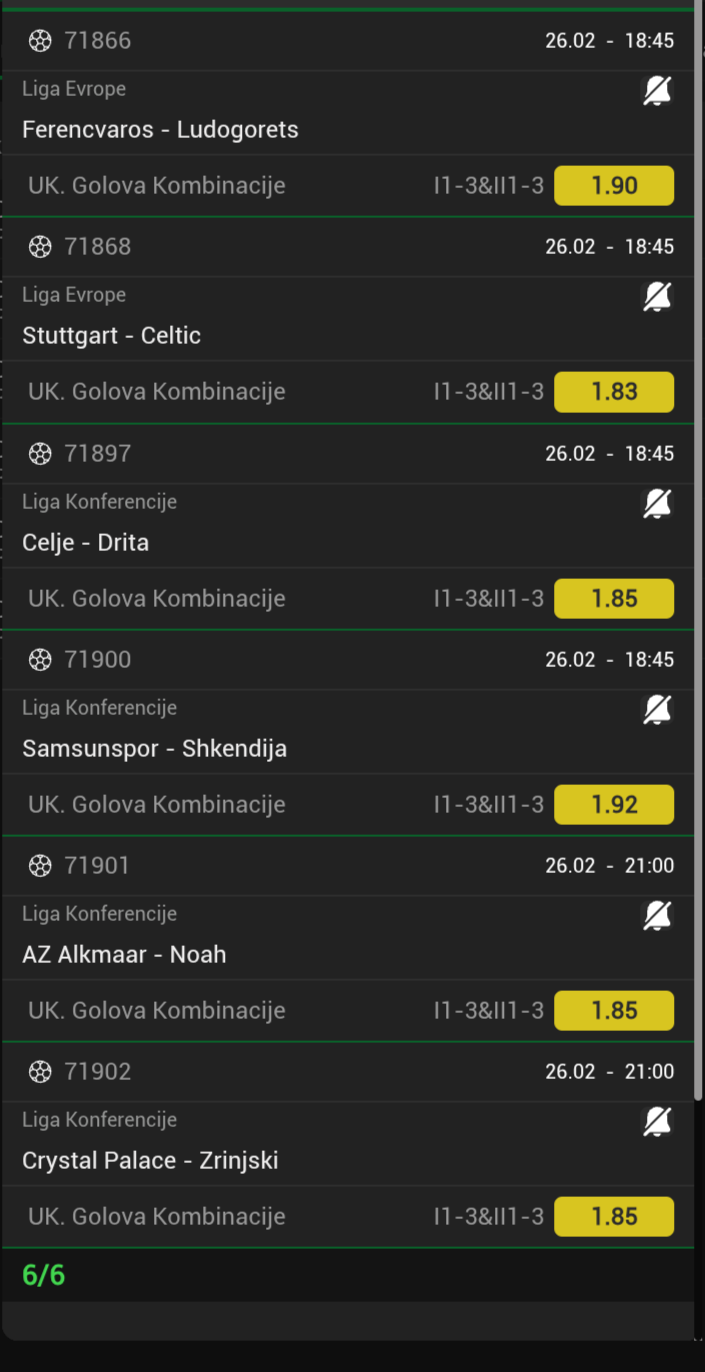Viewport: 705px width, 1372px height.
Task: Enable alerts for Stuttgart - Celtic match
Action: (657, 297)
